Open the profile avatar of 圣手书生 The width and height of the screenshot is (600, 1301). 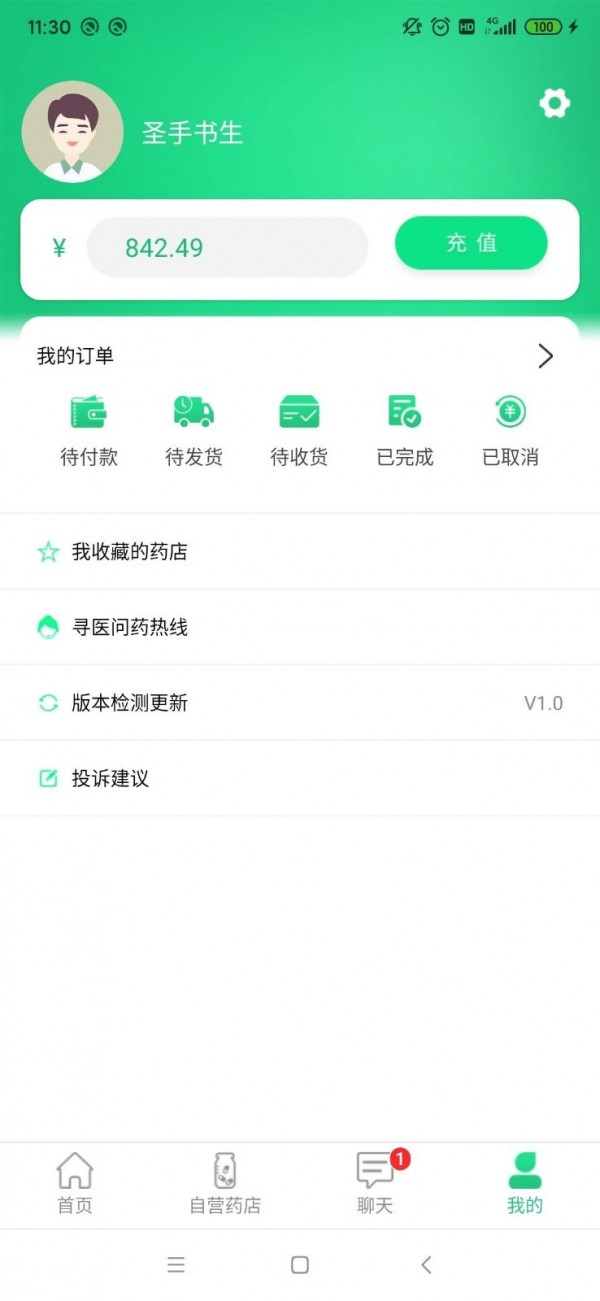pyautogui.click(x=72, y=132)
